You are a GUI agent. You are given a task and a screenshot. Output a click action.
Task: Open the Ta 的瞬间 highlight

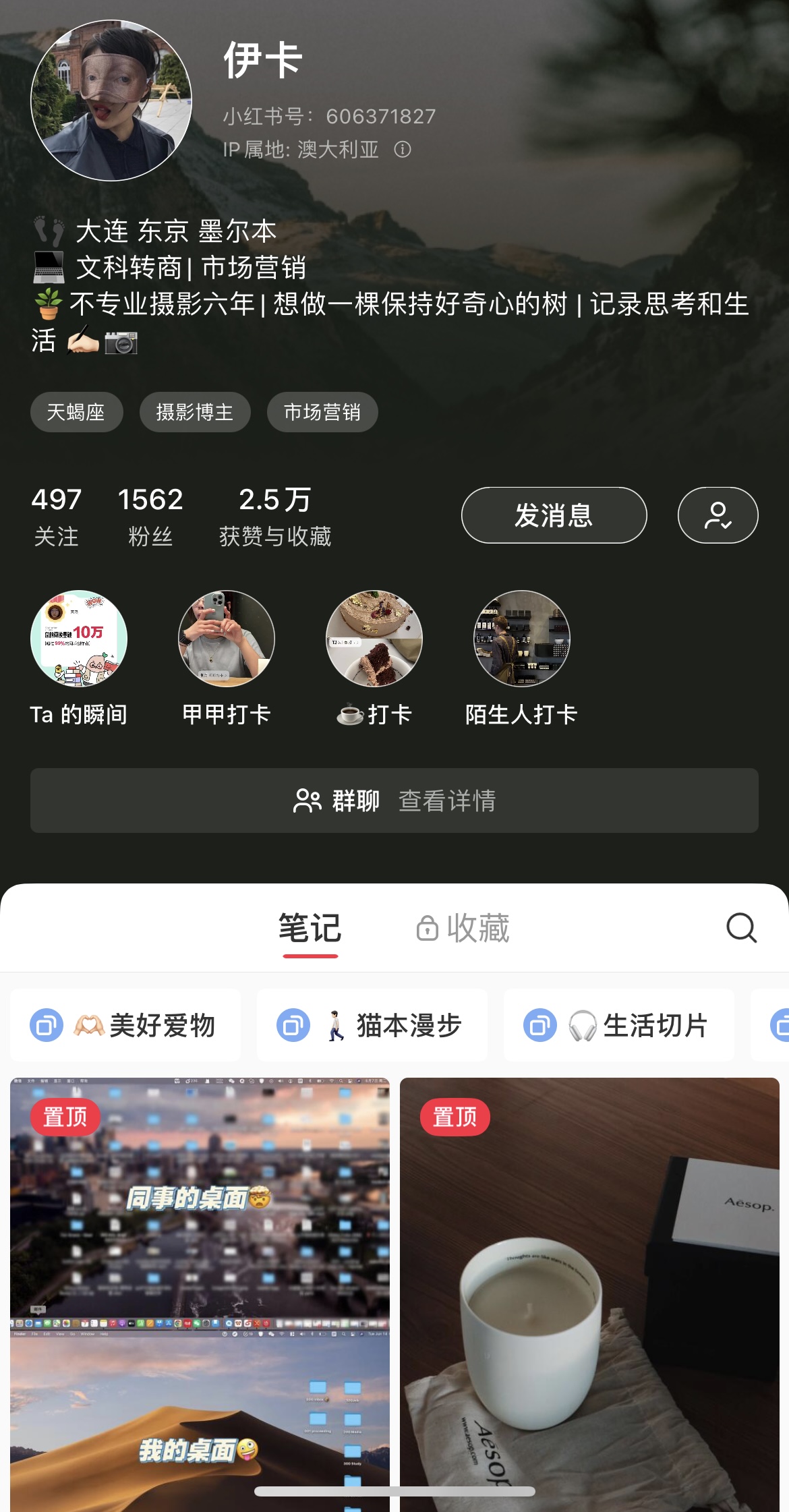(79, 639)
